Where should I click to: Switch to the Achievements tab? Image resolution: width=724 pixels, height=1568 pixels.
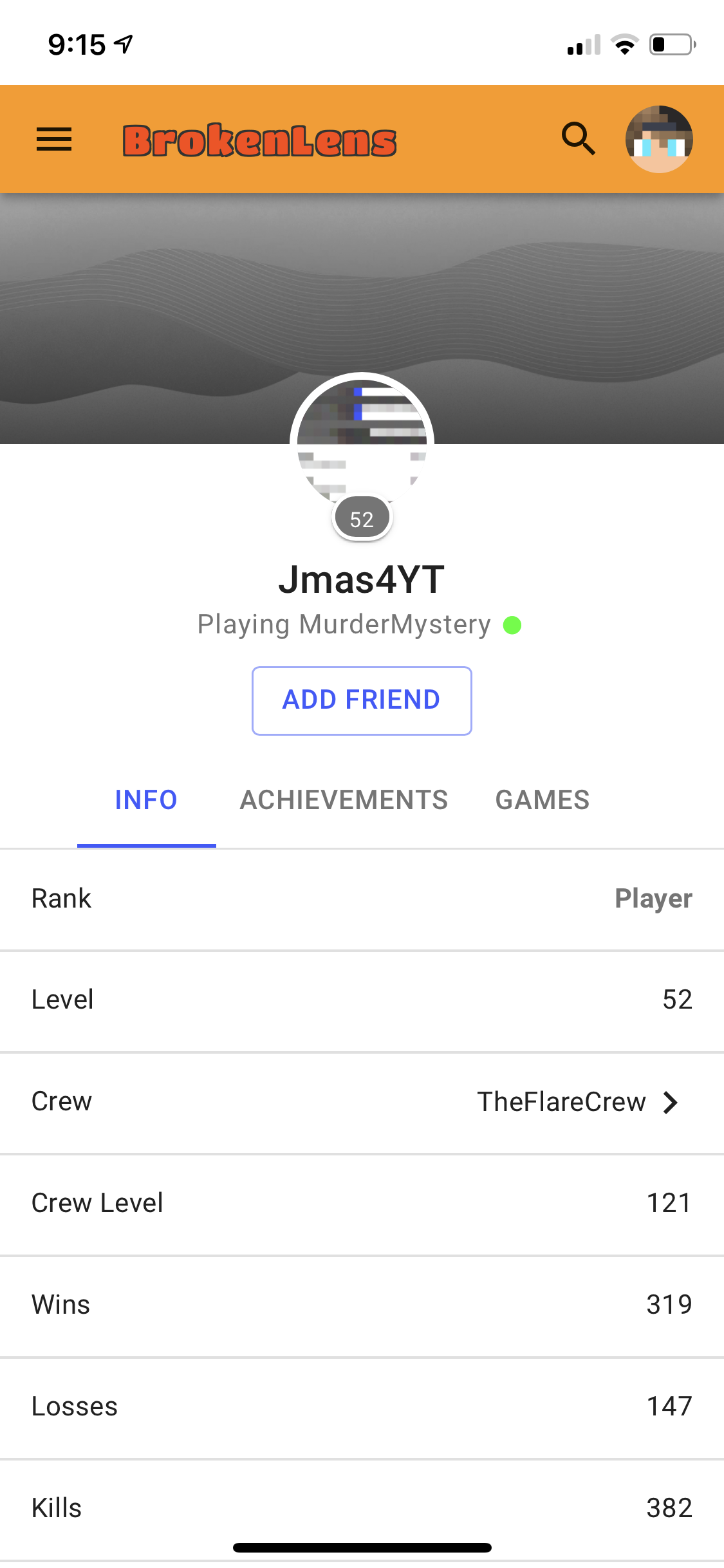pyautogui.click(x=344, y=801)
